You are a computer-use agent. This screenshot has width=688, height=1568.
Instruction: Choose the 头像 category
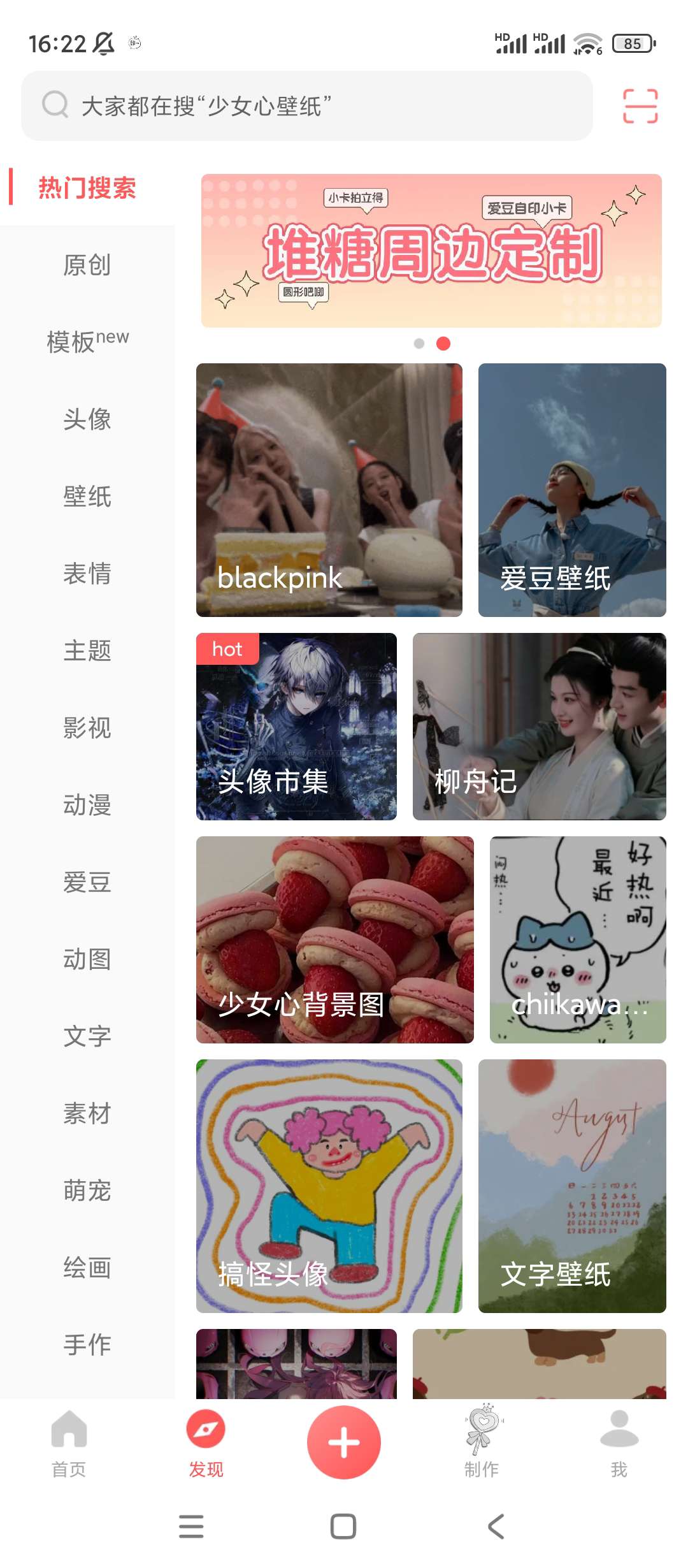87,419
